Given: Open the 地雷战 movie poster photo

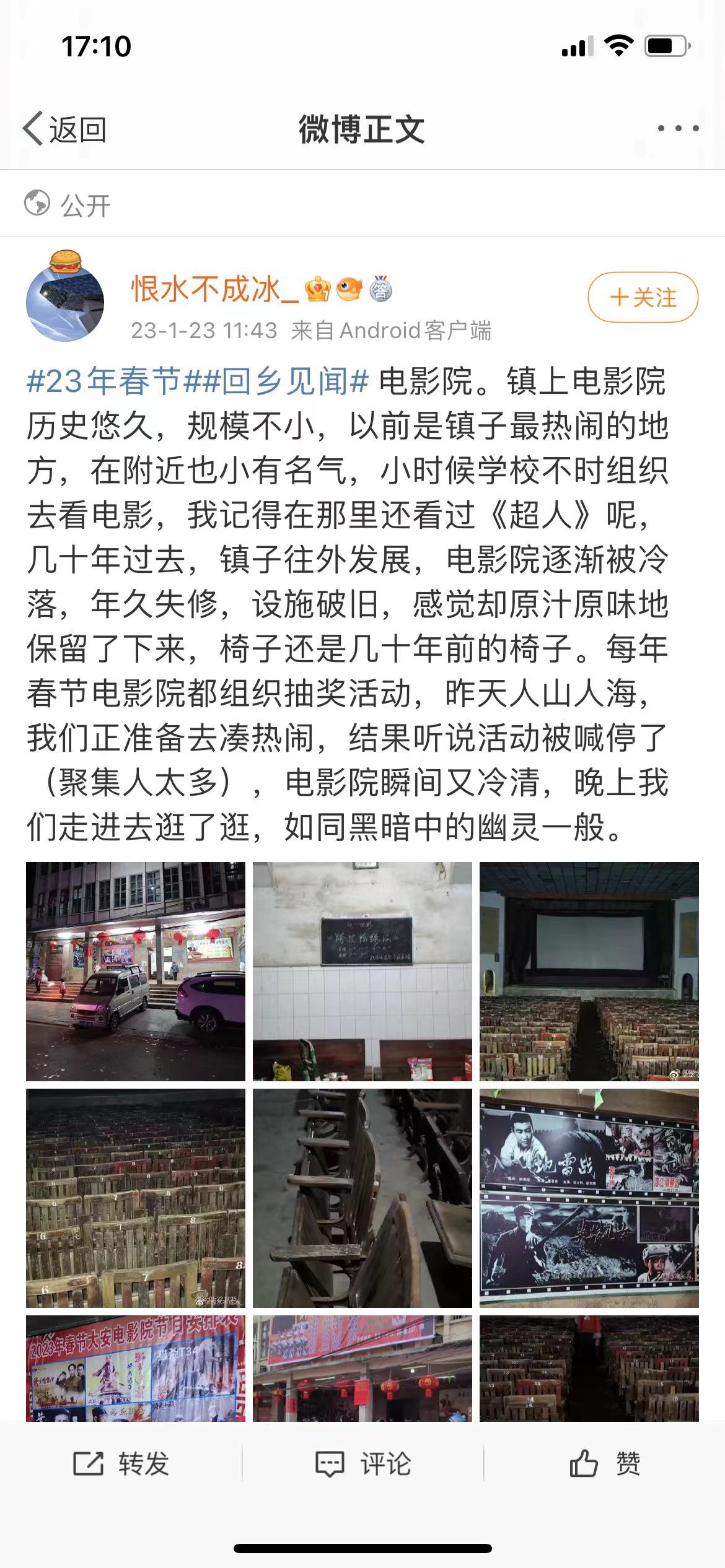Looking at the screenshot, I should pos(589,1198).
